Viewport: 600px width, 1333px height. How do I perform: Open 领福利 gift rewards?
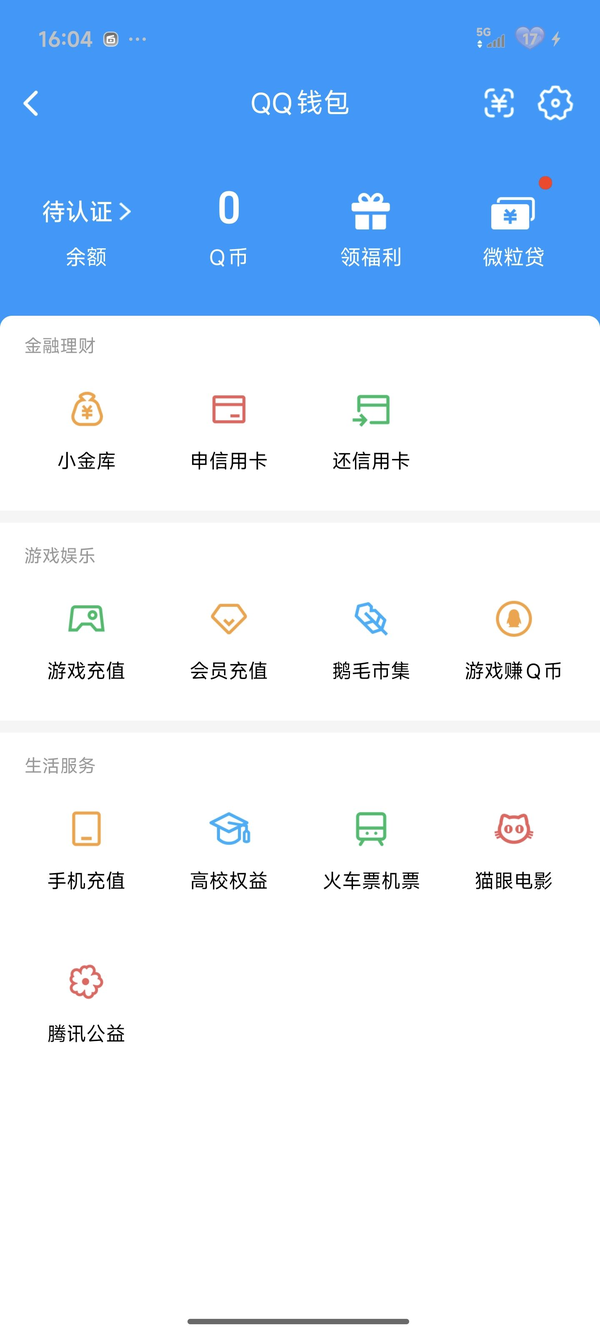(x=371, y=231)
